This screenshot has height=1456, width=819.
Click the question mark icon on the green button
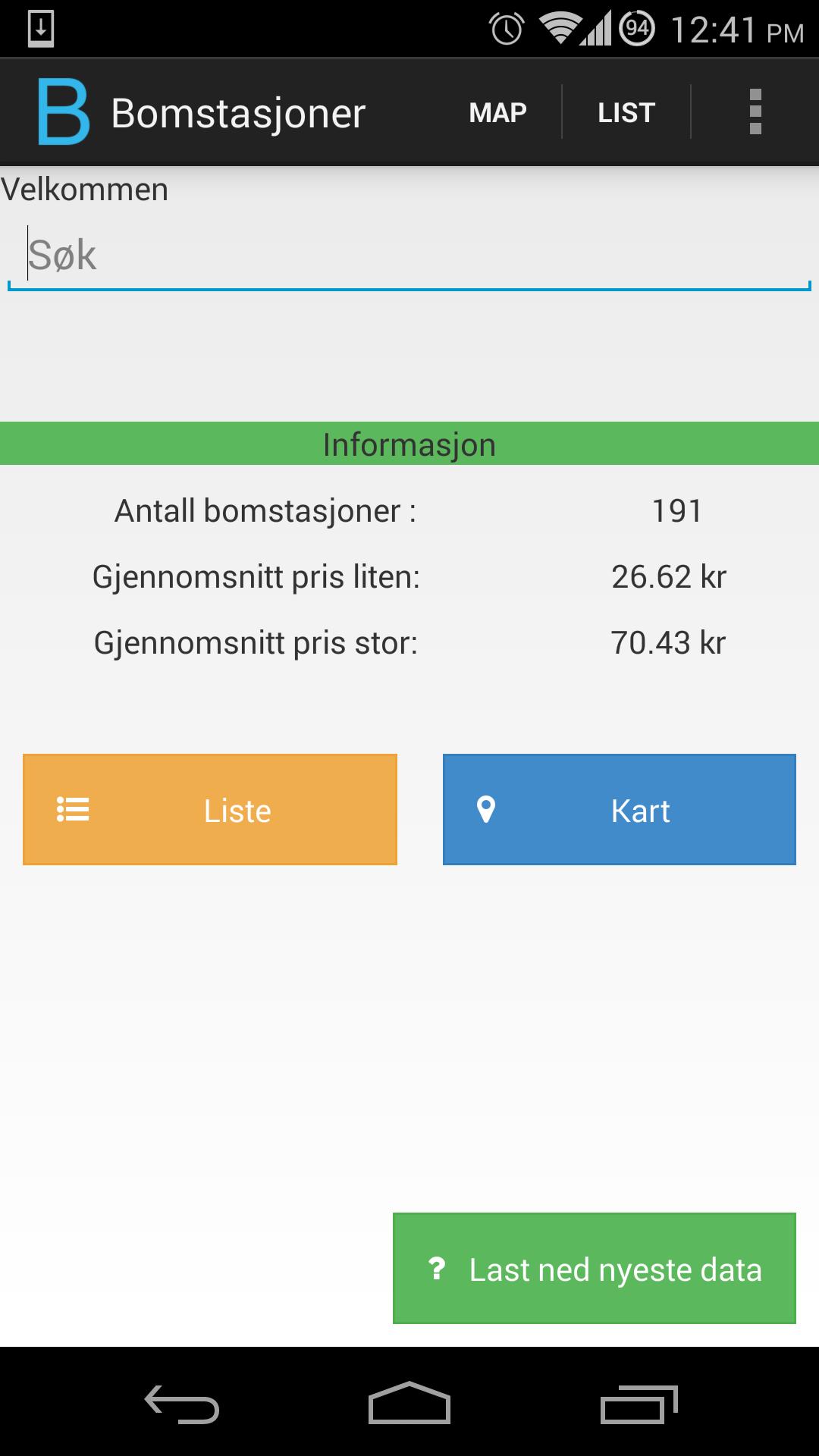(437, 1268)
